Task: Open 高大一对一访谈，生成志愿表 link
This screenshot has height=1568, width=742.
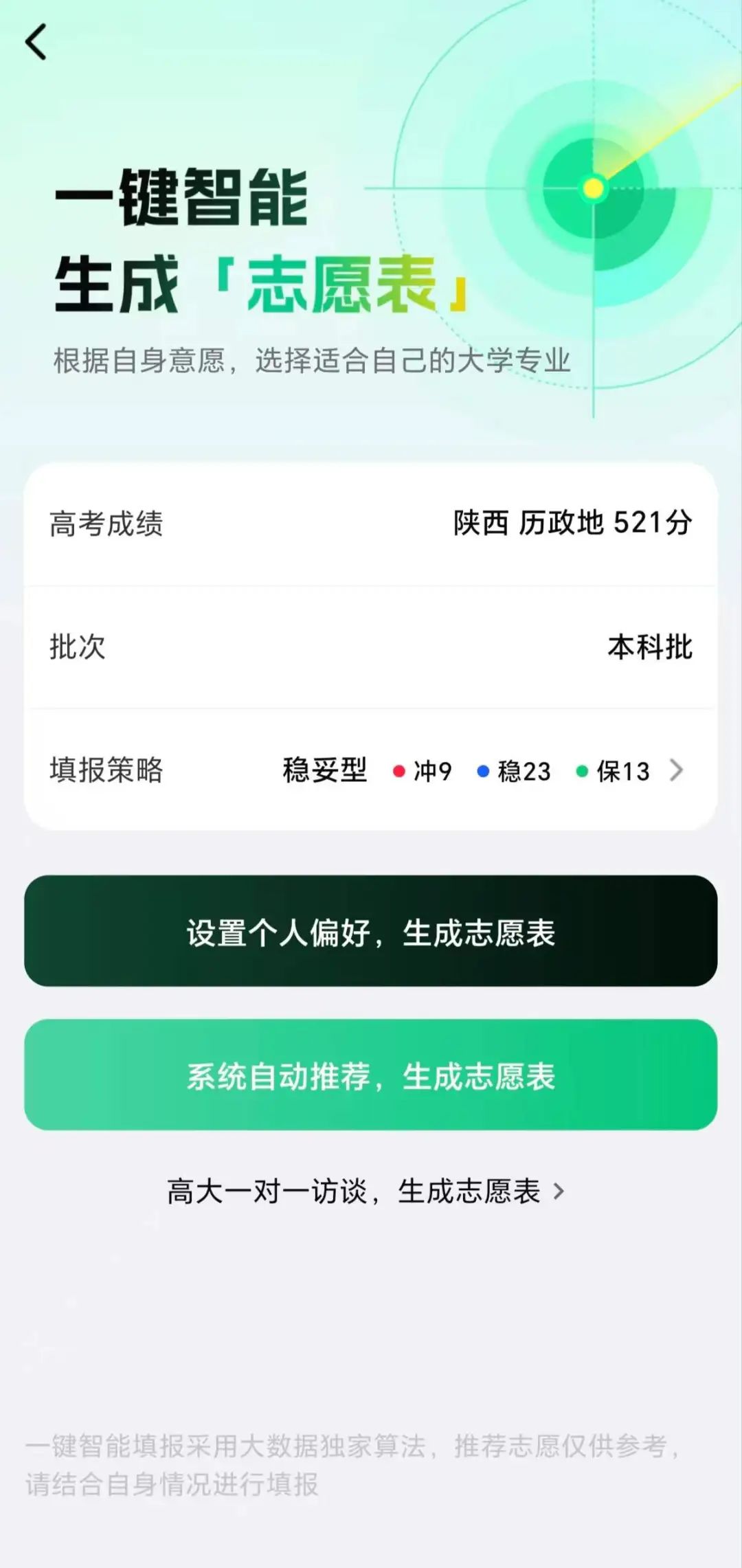Action: tap(357, 1191)
